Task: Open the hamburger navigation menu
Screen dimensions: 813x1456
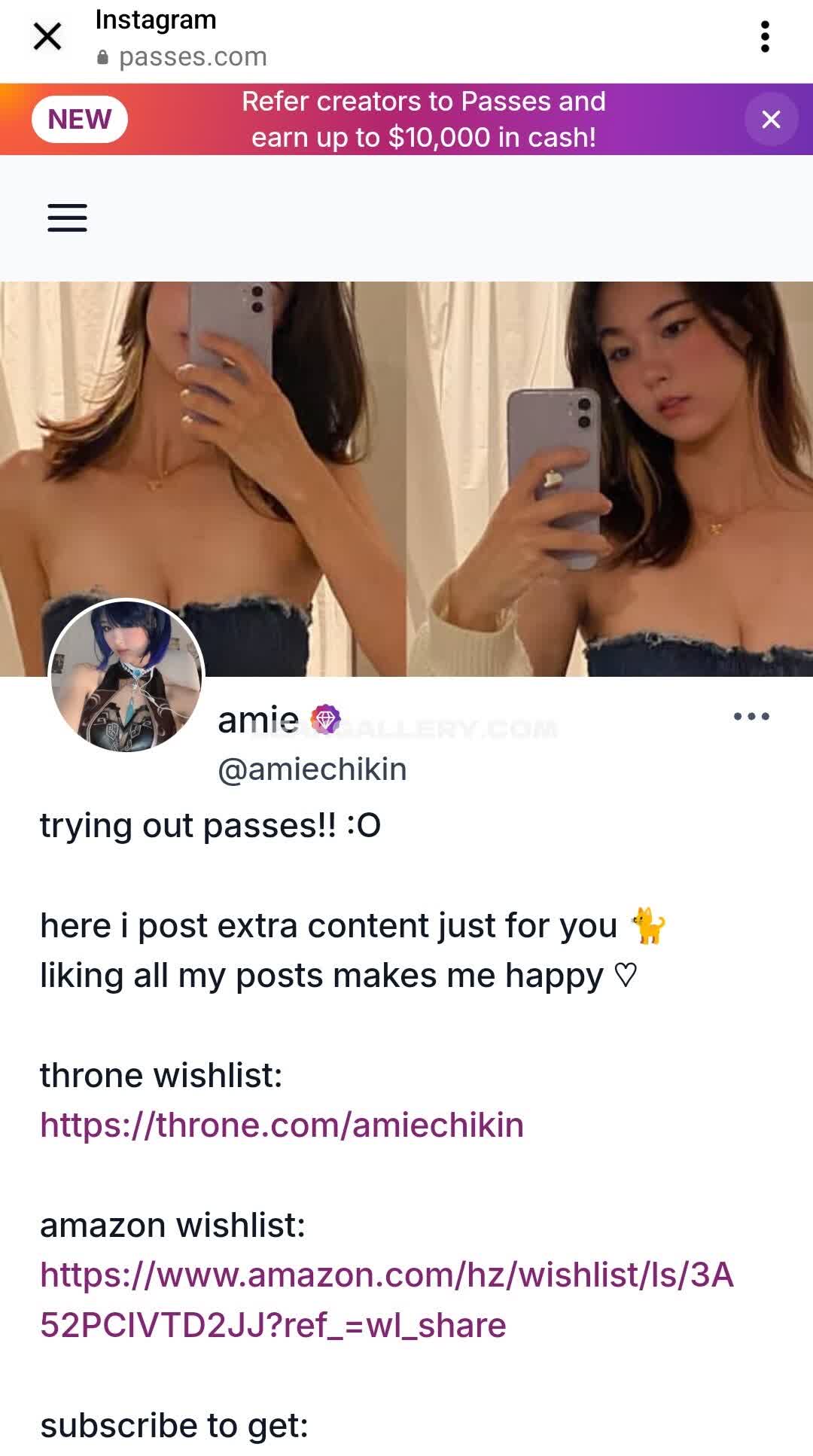Action: (x=67, y=218)
